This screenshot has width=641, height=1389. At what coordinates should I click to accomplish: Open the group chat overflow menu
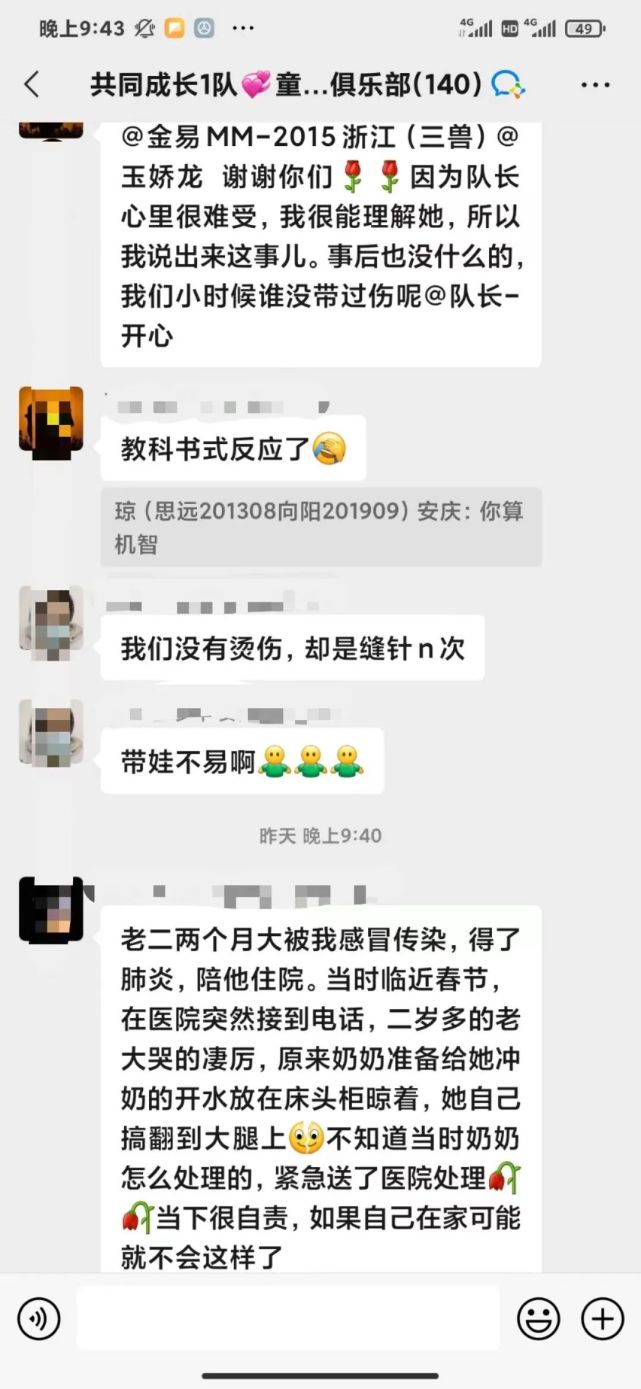tap(595, 85)
